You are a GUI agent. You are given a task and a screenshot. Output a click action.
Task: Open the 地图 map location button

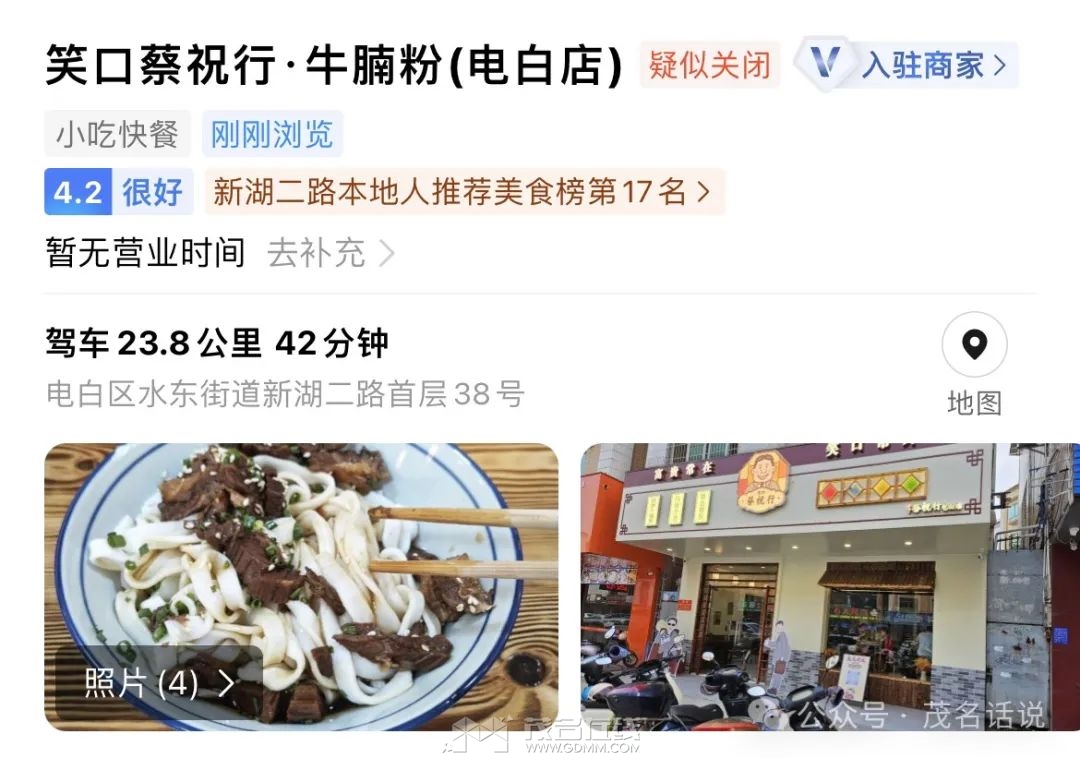[x=974, y=367]
